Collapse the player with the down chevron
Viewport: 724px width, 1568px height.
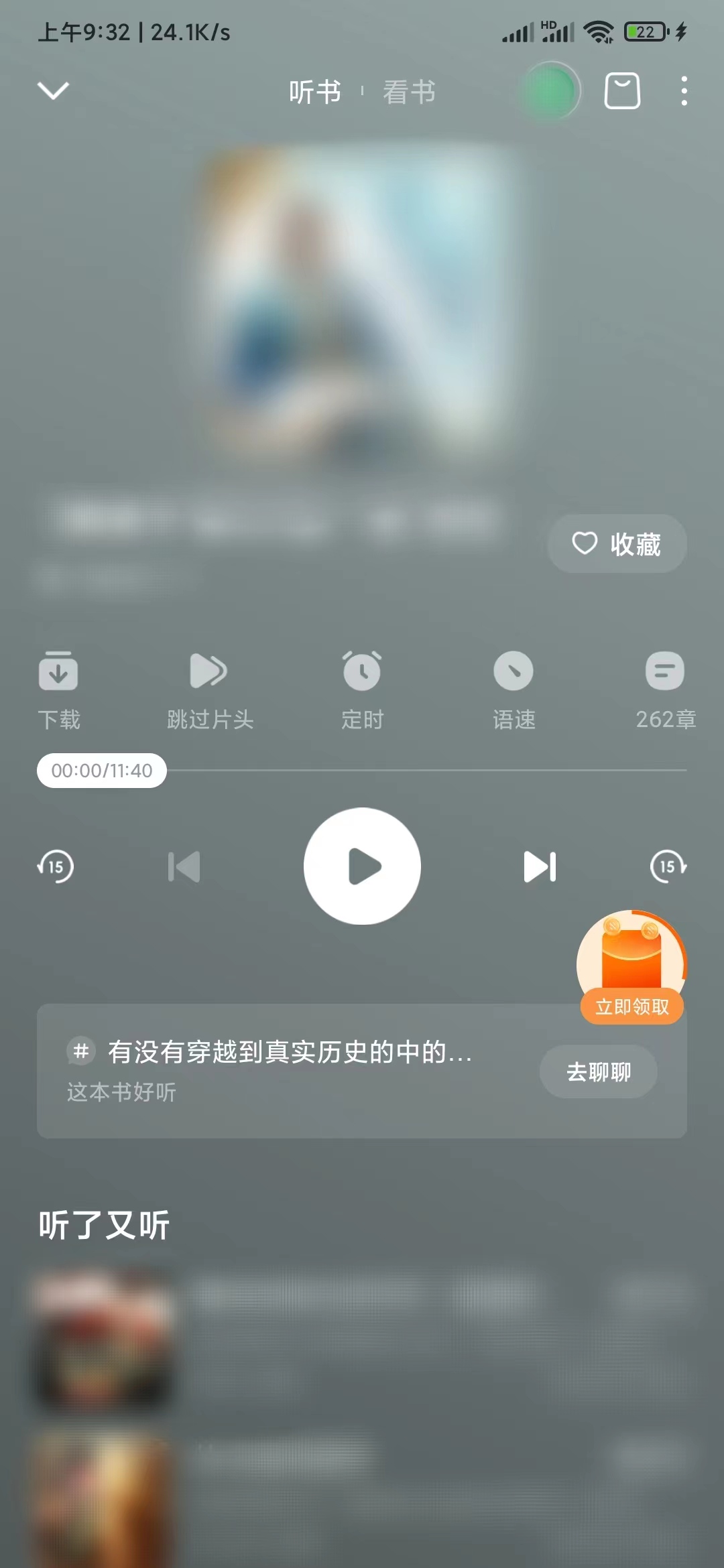pyautogui.click(x=54, y=92)
